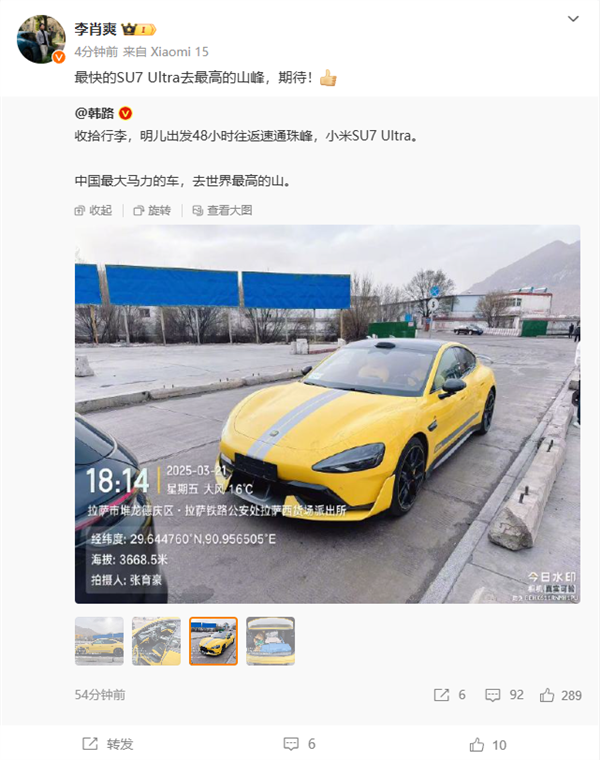Viewport: 600px width, 760px height.
Task: View the full-size image via 查看大图
Action: pos(222,210)
